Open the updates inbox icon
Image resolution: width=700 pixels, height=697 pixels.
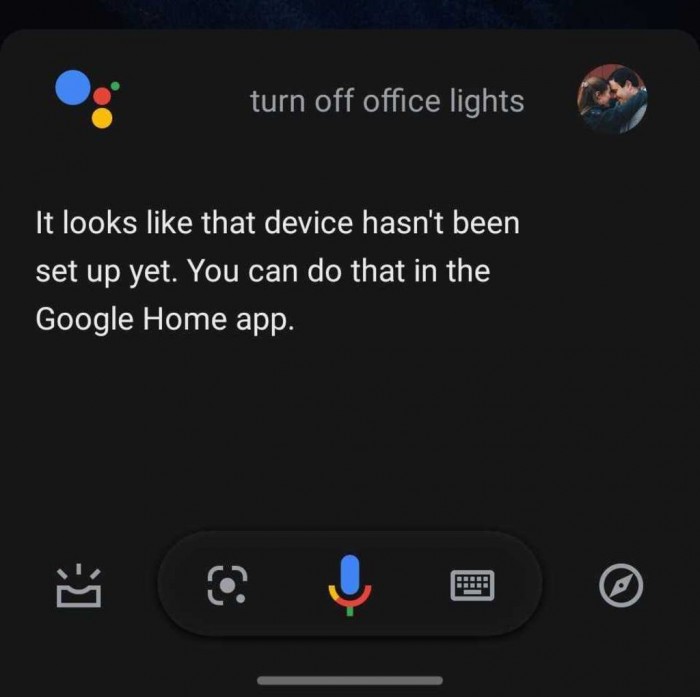78,586
